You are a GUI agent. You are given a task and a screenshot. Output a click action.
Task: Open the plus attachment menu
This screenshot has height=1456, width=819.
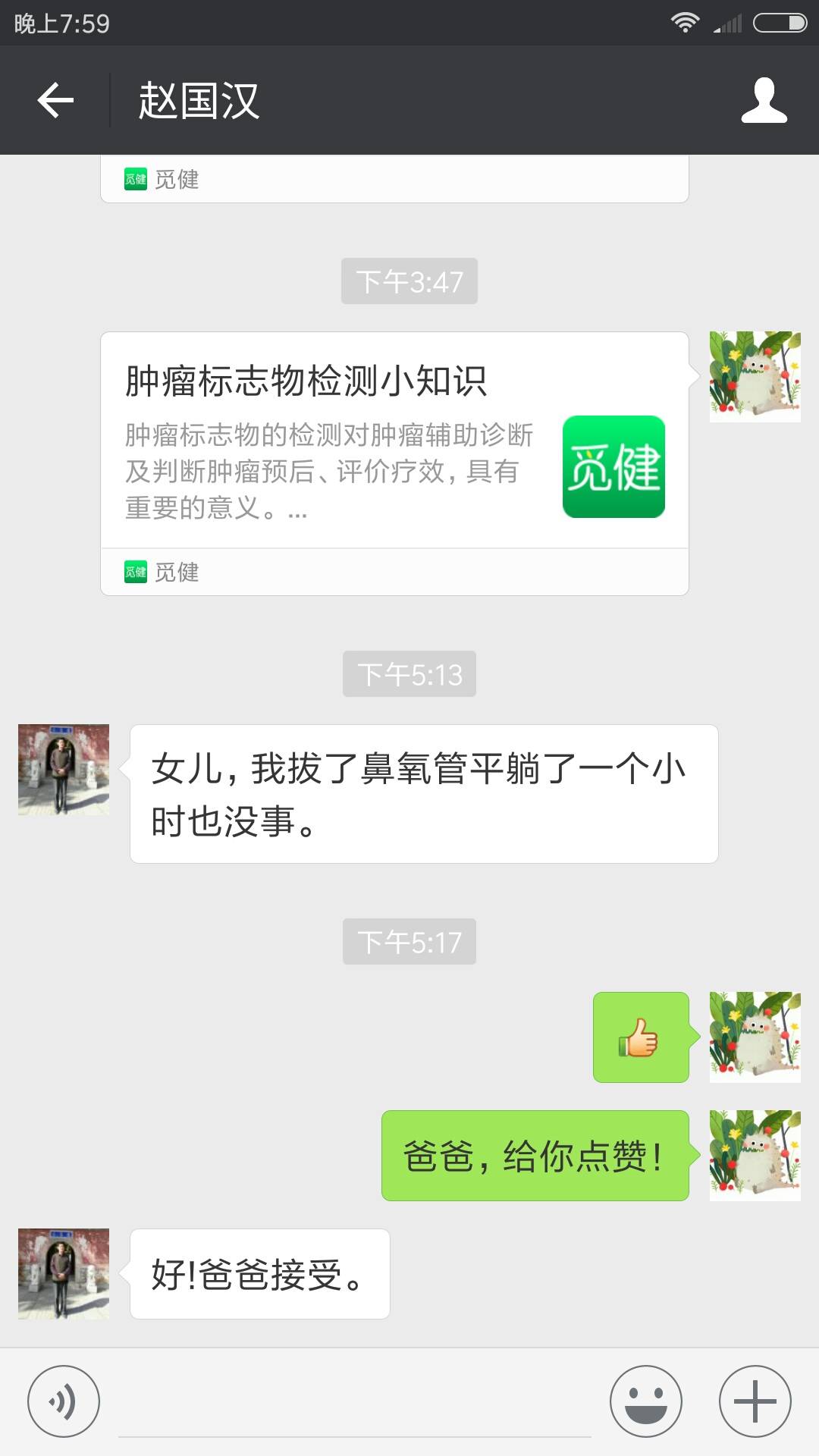point(755,1401)
